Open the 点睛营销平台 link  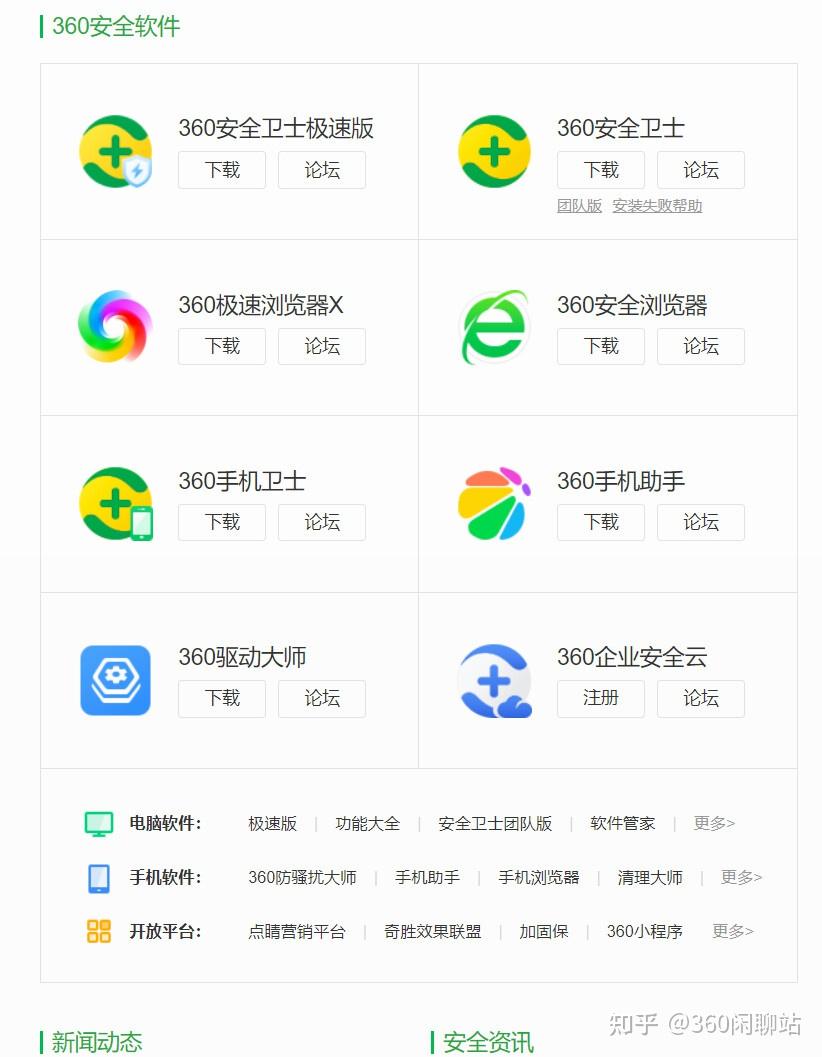coord(296,932)
